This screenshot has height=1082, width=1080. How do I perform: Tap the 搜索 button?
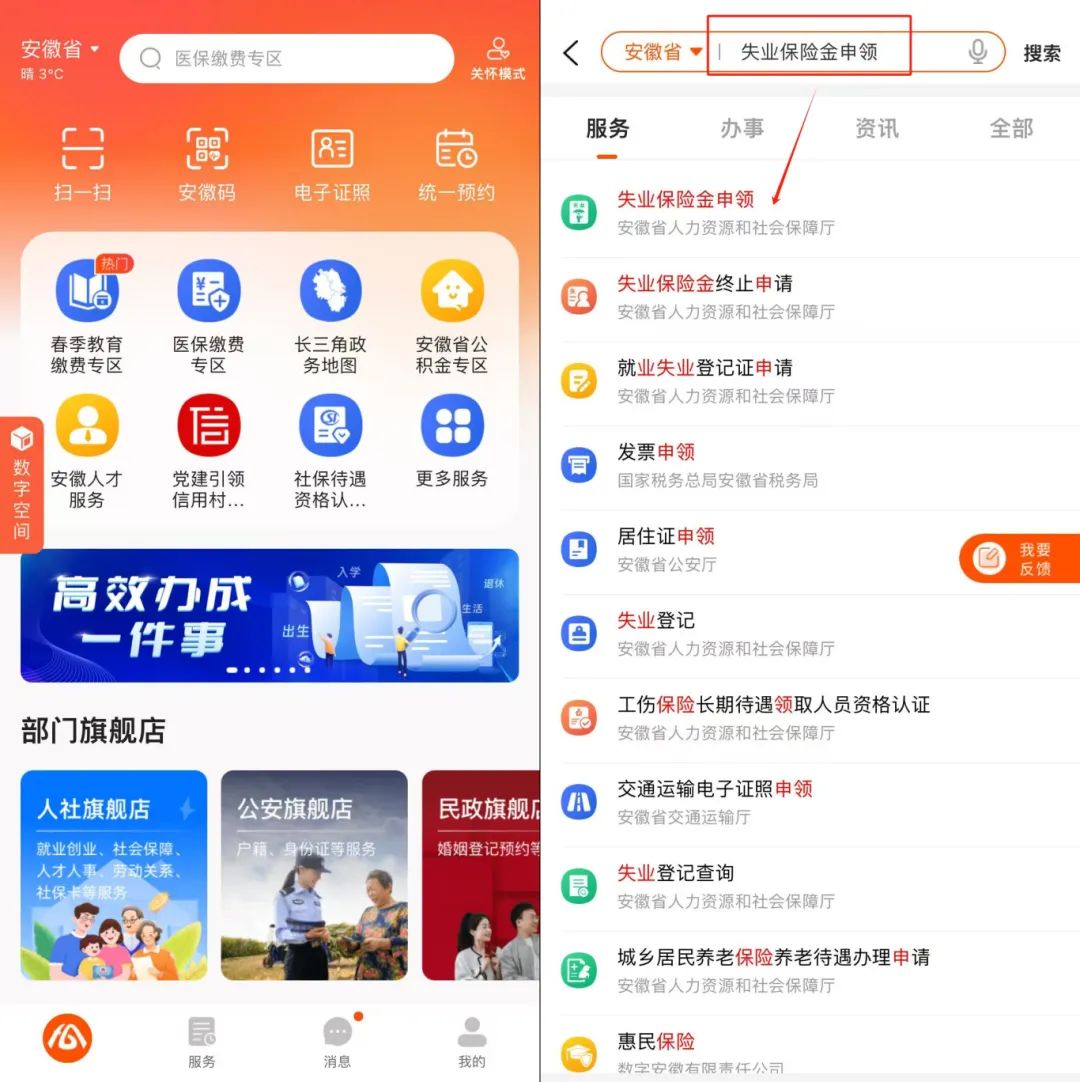1041,54
